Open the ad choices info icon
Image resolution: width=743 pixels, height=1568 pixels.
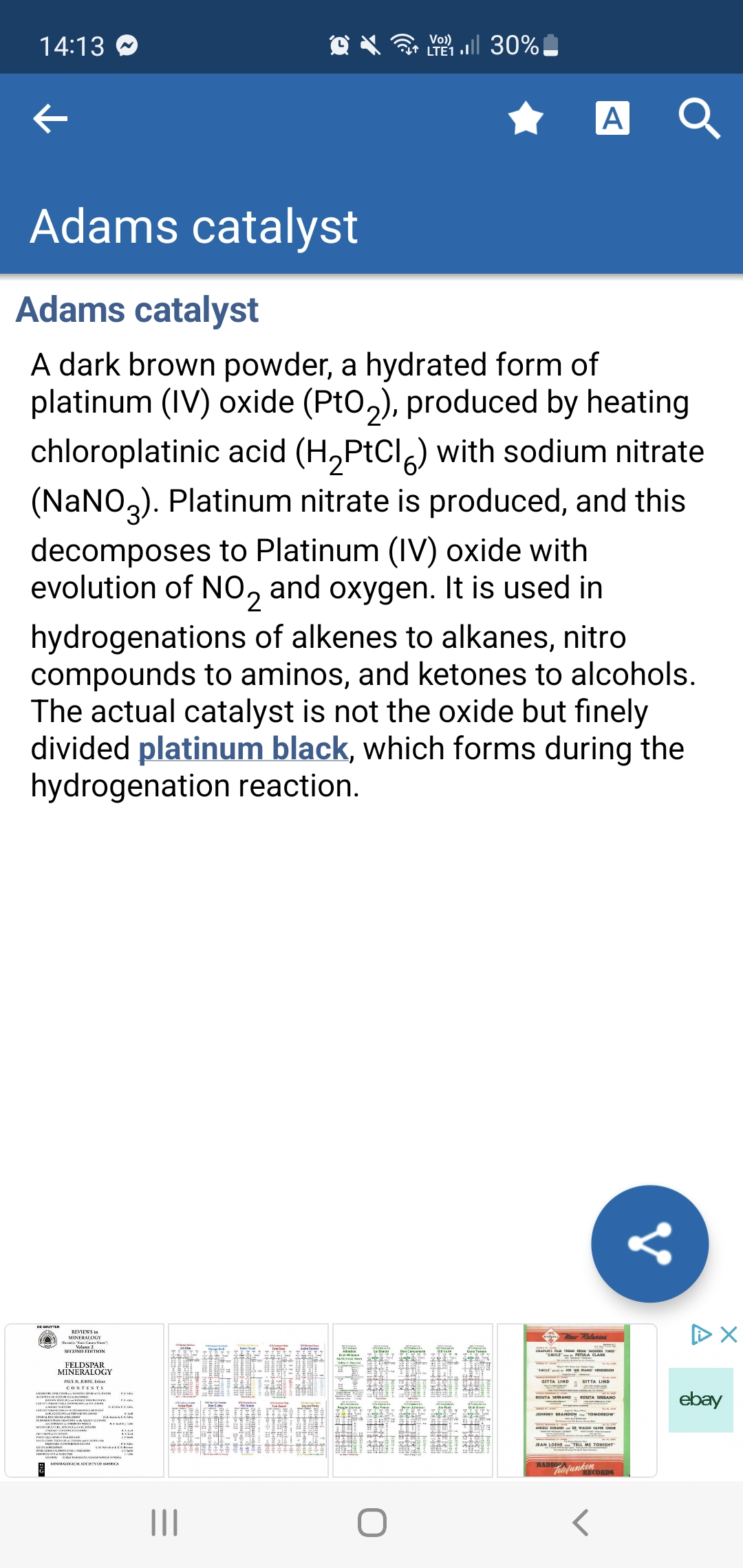click(701, 1335)
